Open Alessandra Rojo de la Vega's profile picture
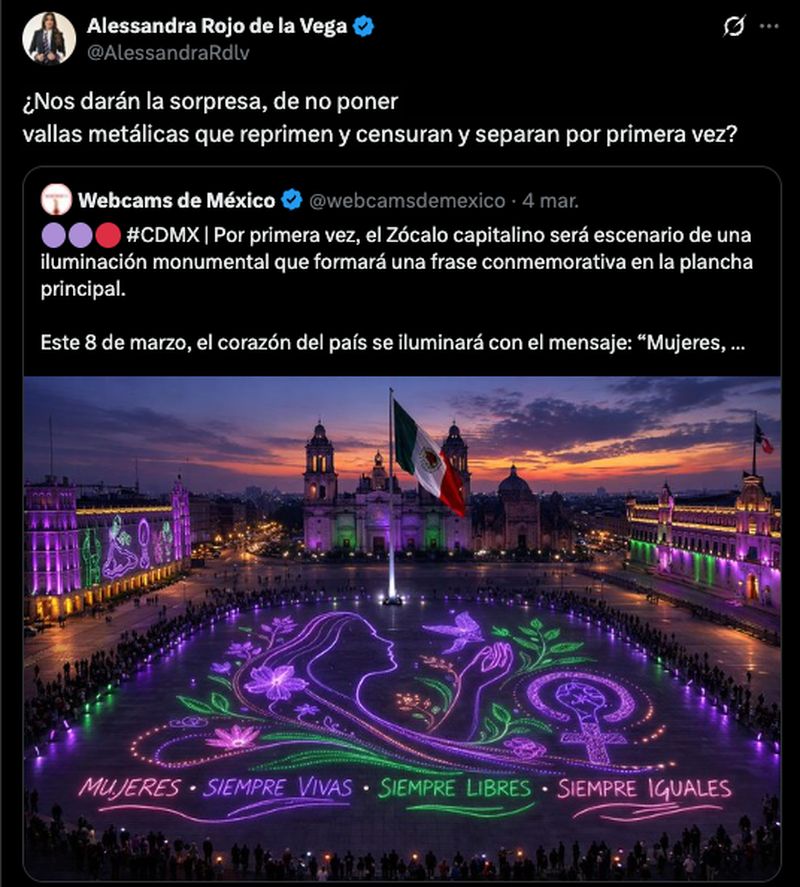 [49, 38]
